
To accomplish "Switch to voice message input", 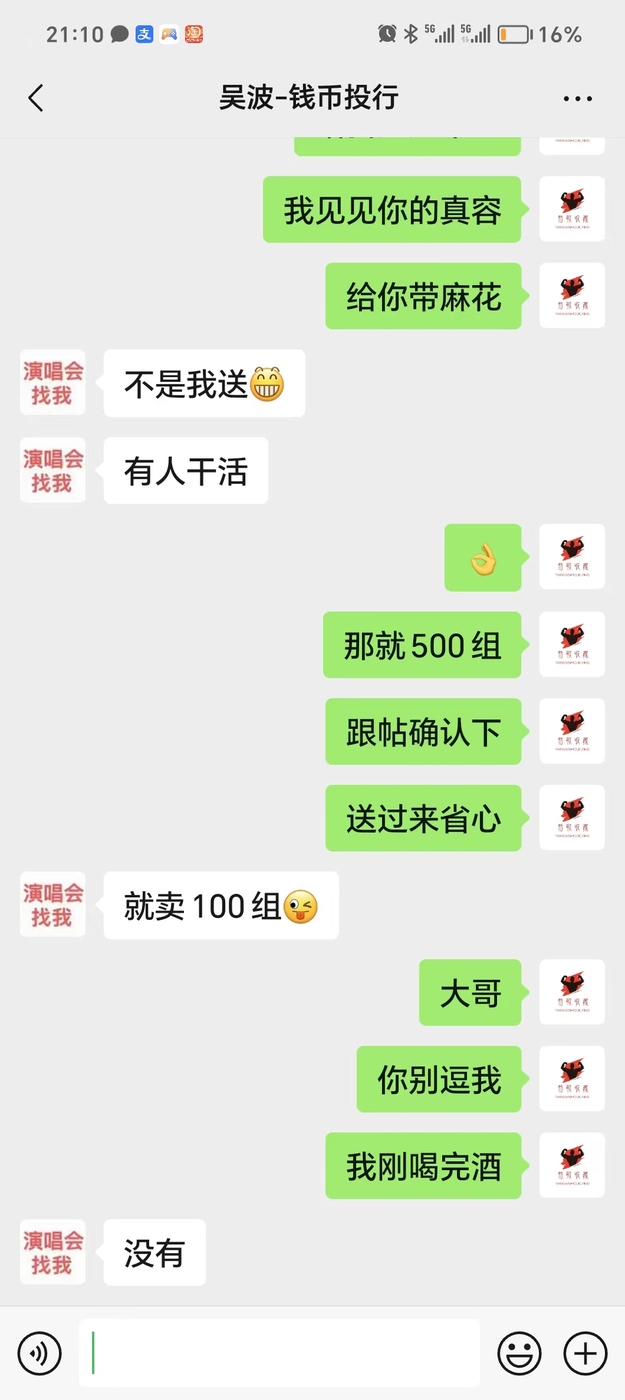I will click(40, 1354).
